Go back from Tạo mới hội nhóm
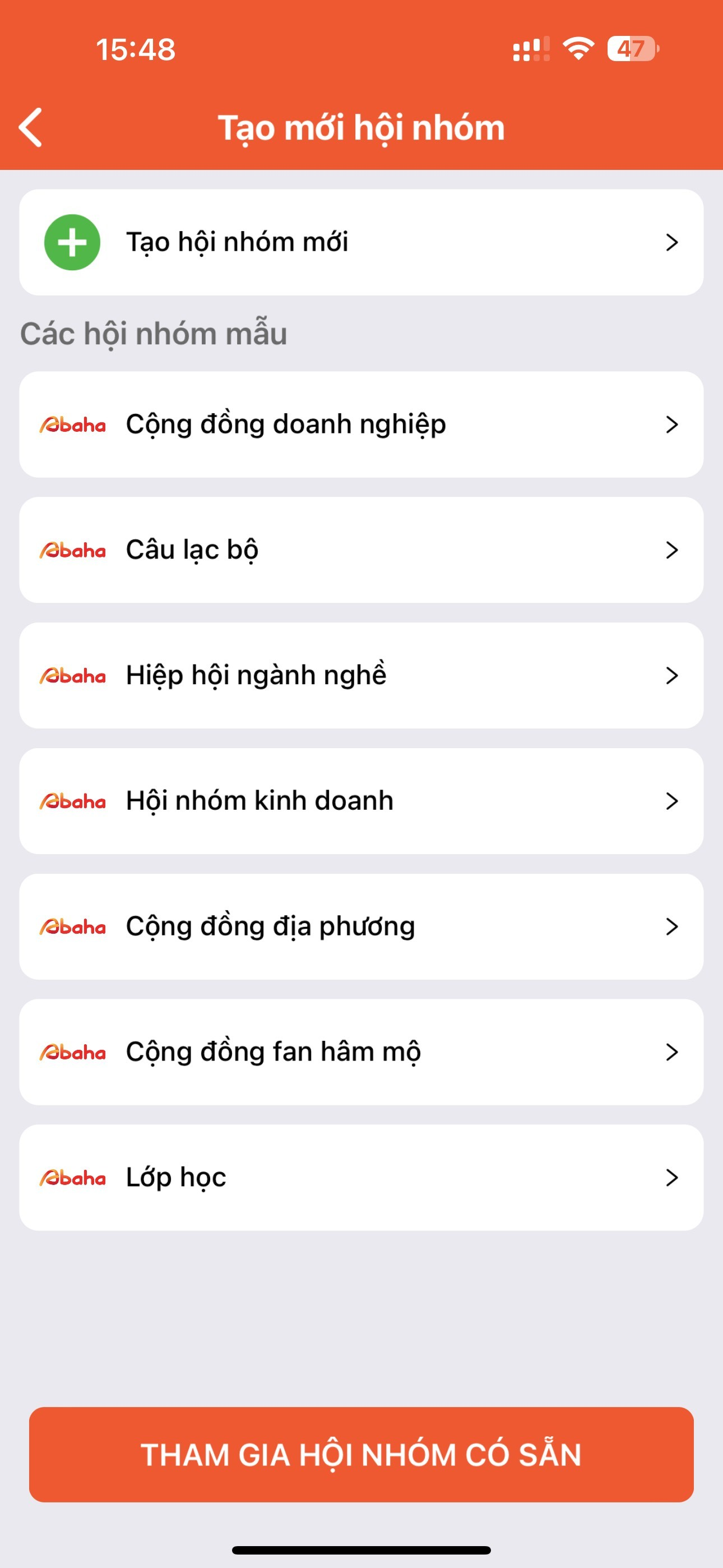723x1568 pixels. pos(31,128)
